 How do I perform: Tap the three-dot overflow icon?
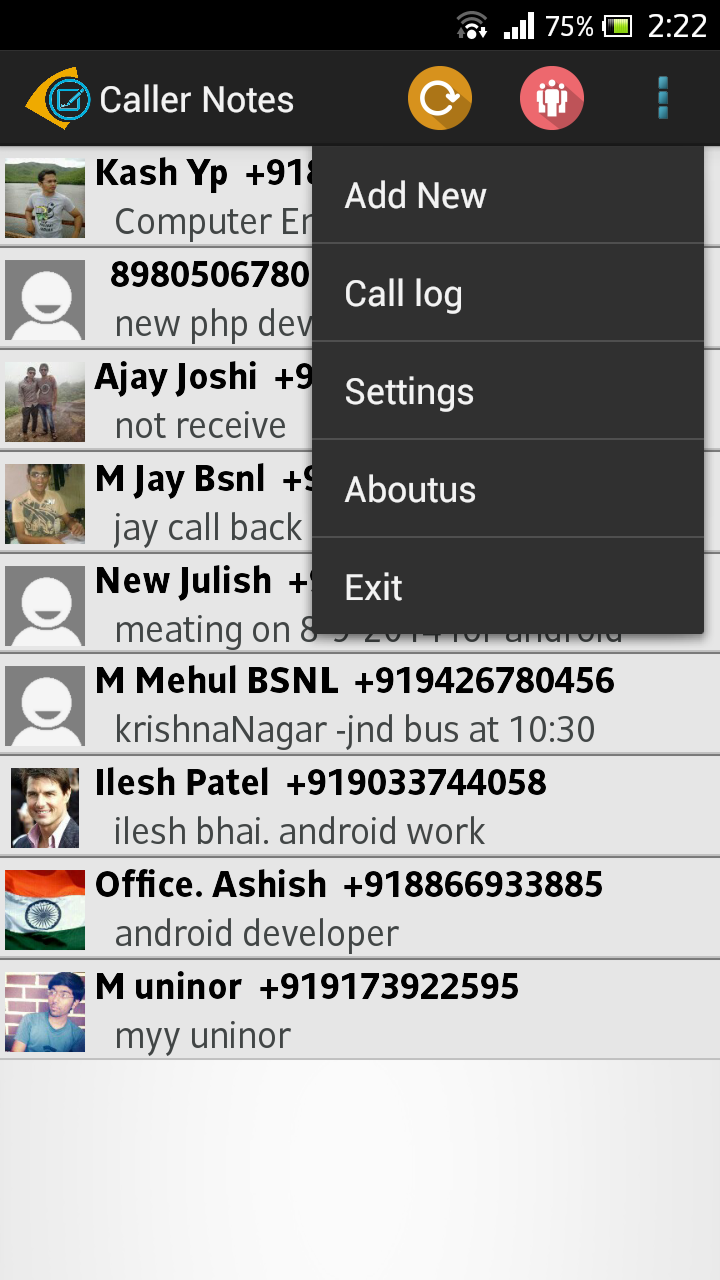click(662, 99)
